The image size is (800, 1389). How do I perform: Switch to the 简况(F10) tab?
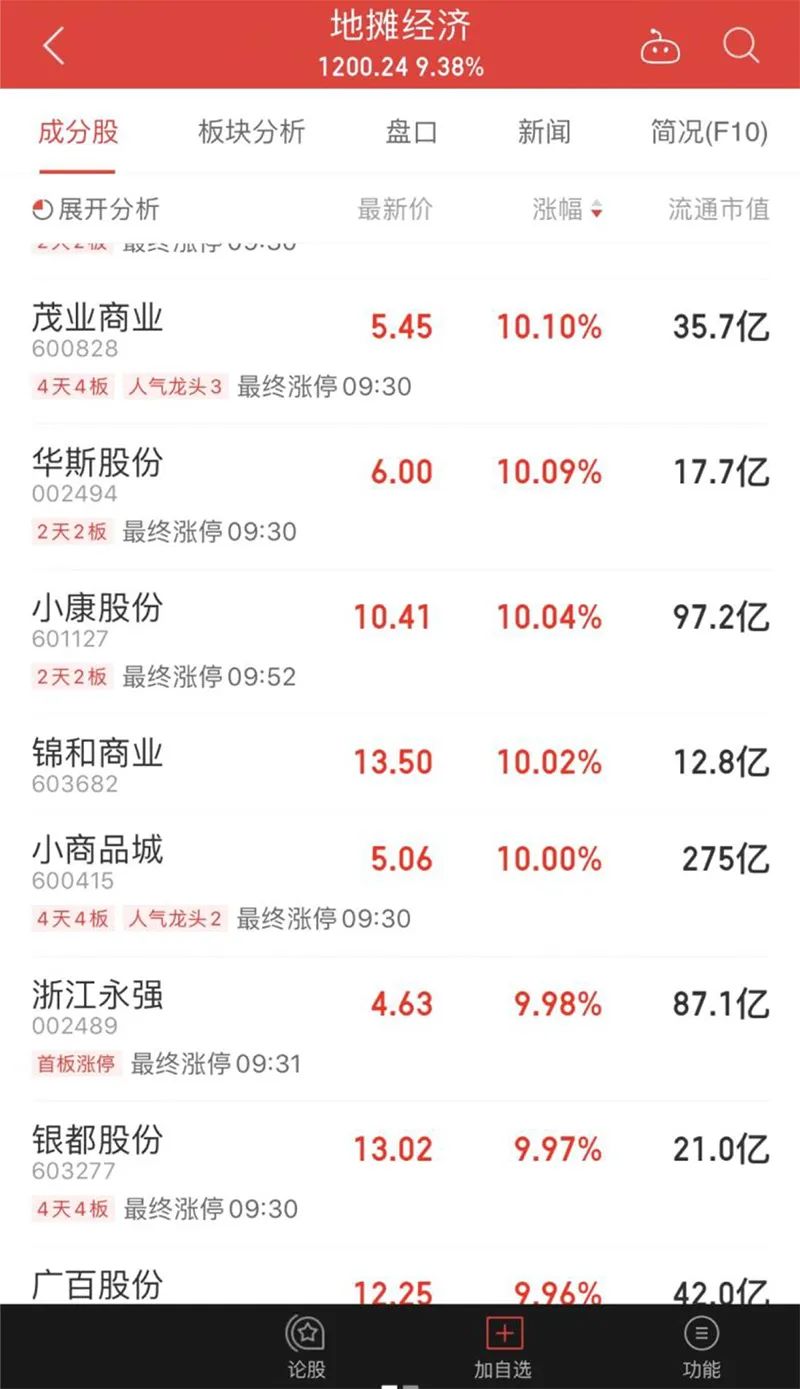[709, 133]
